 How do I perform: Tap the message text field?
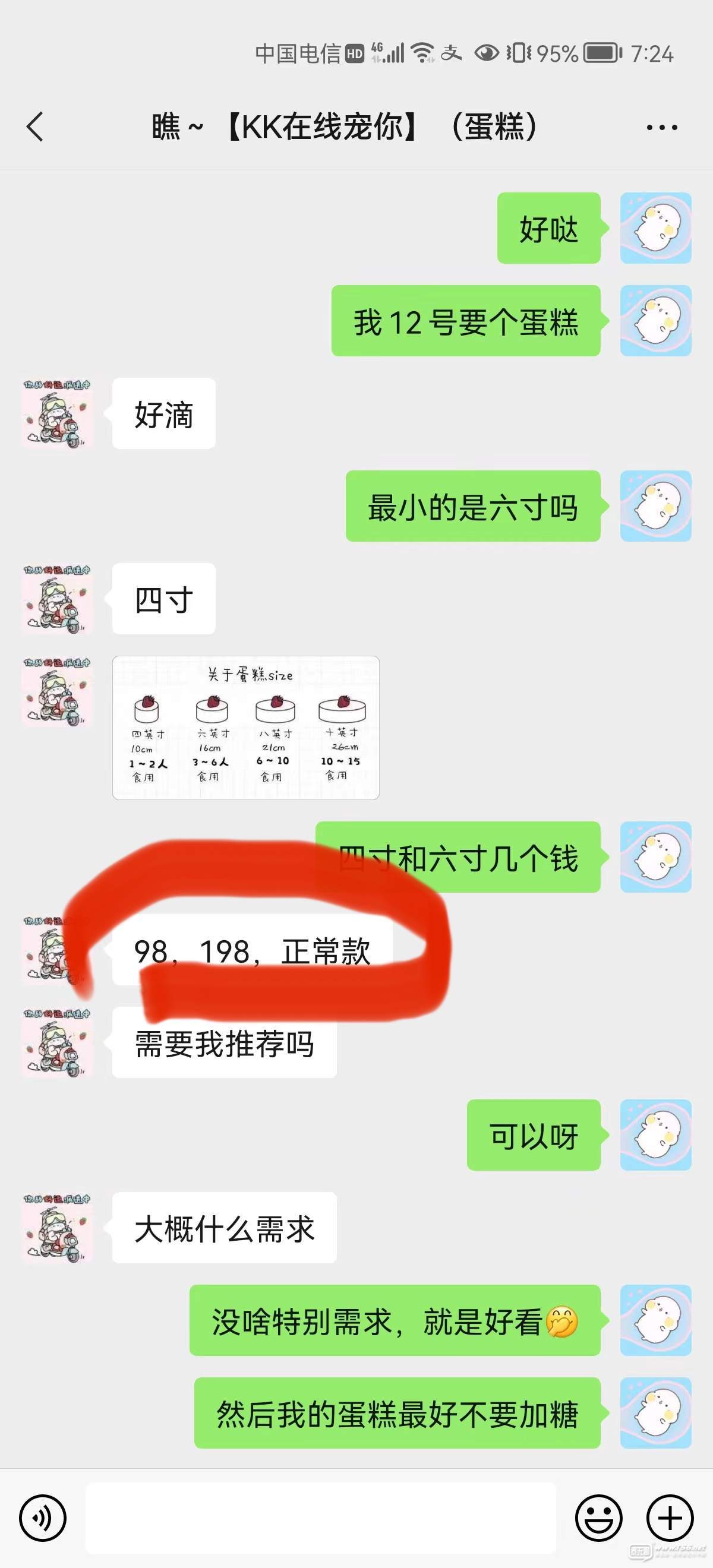coord(320,1519)
